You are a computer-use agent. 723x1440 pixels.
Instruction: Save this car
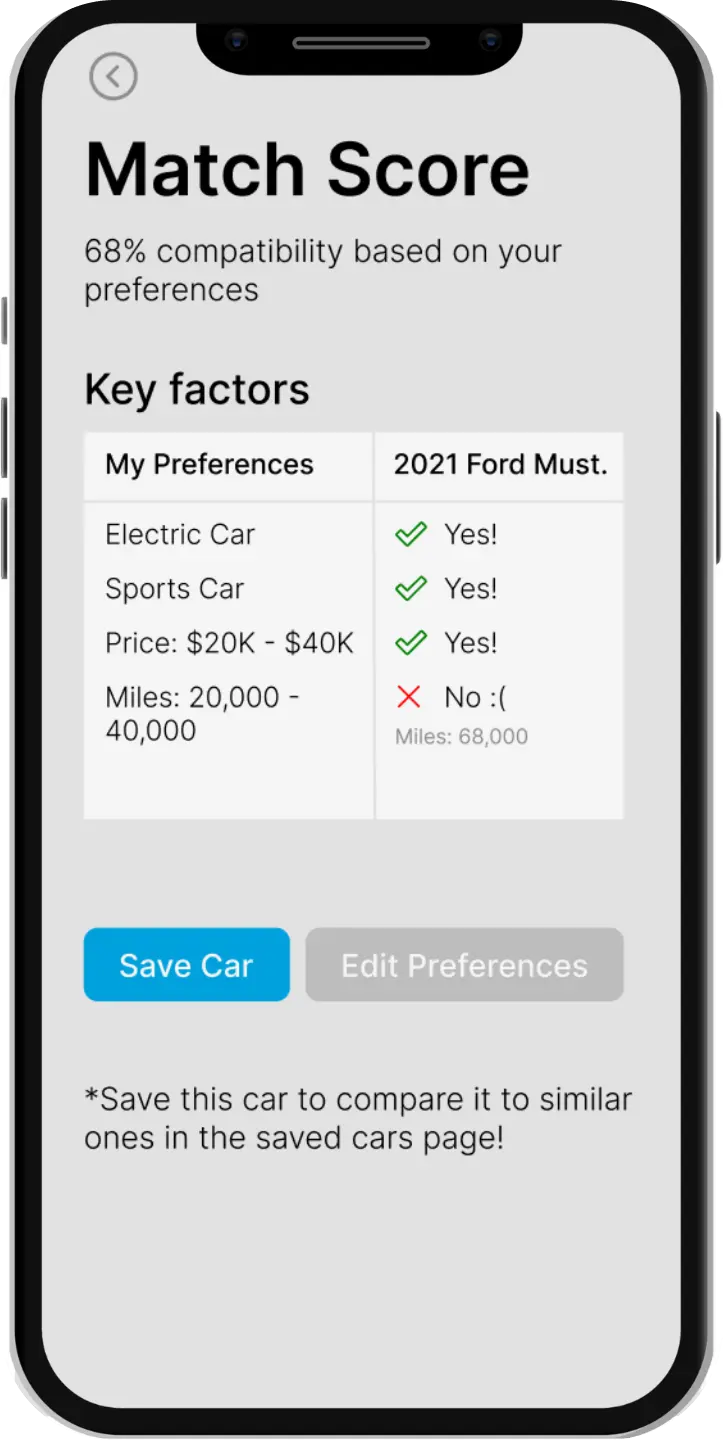coord(187,965)
